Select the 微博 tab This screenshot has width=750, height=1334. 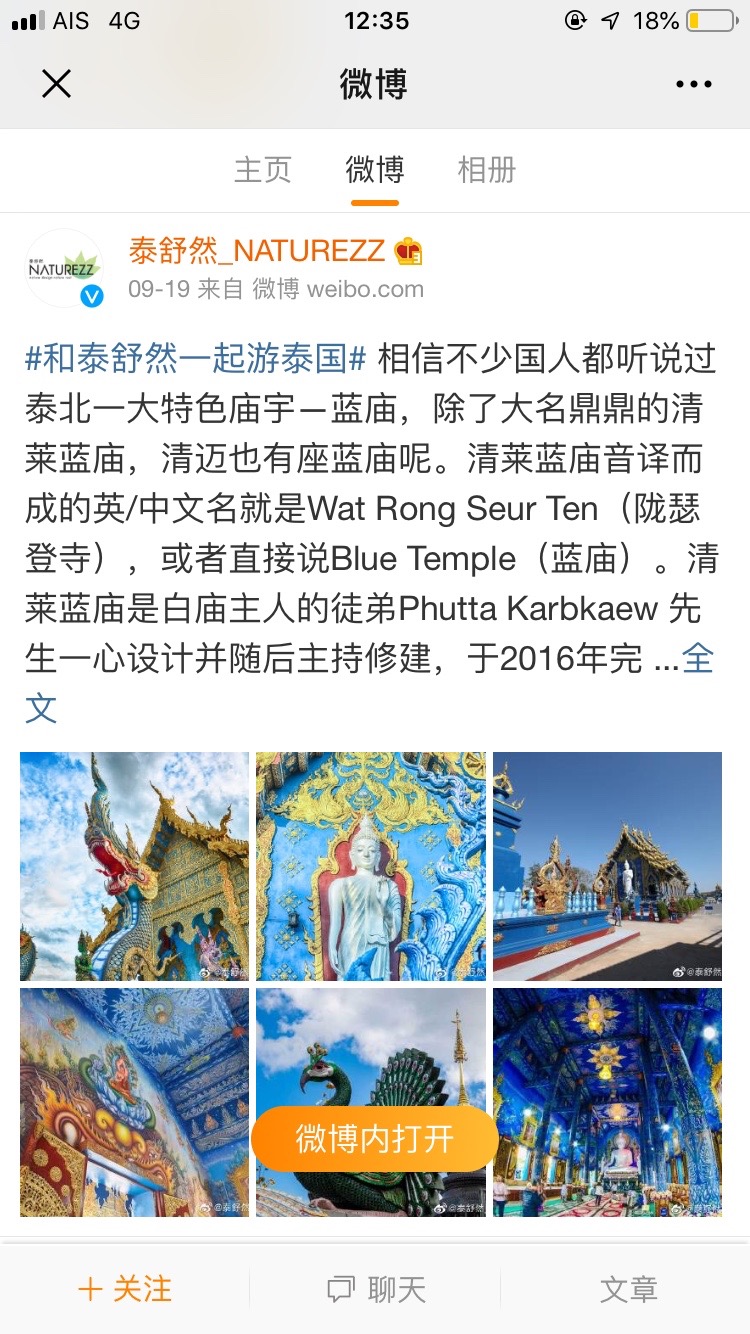pos(375,170)
